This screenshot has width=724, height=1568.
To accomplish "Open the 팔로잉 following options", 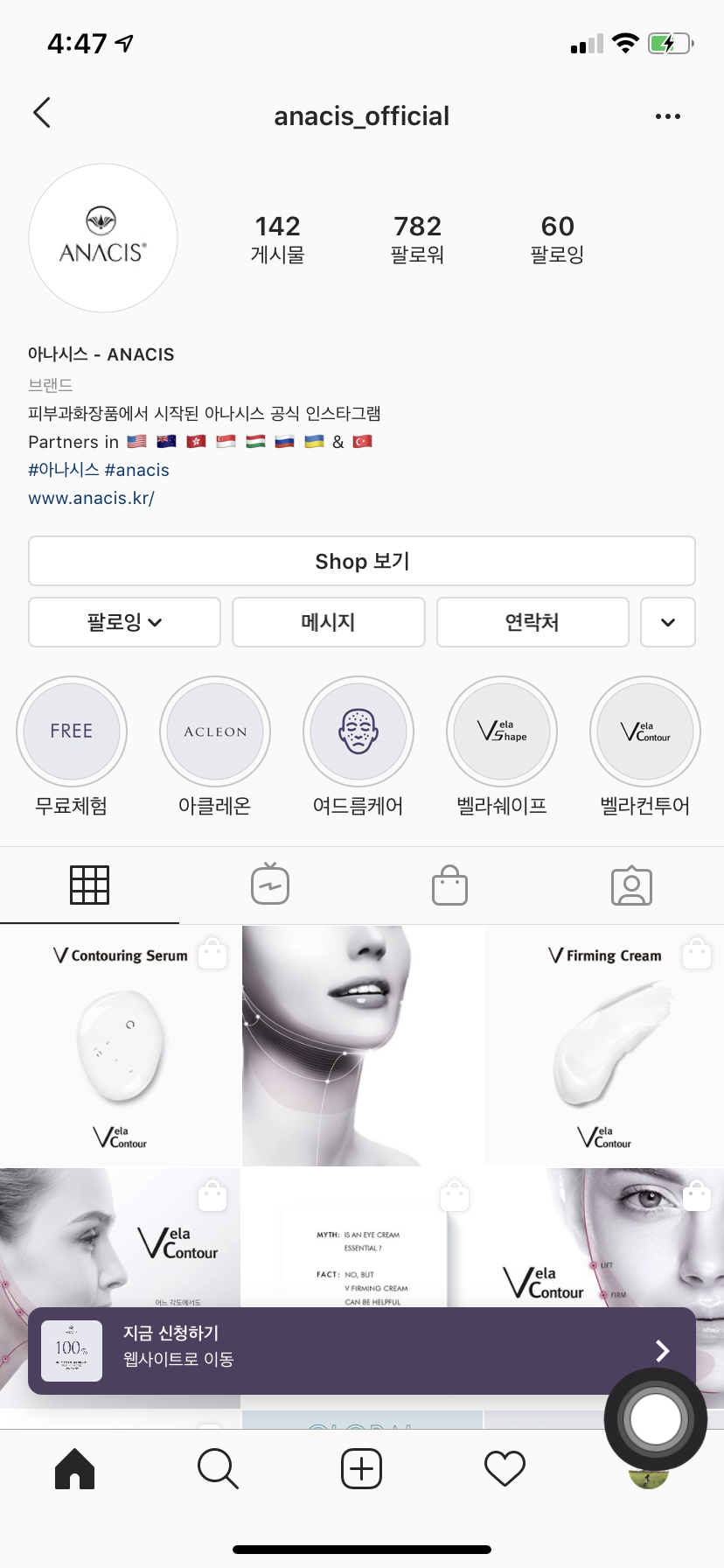I will [x=124, y=622].
